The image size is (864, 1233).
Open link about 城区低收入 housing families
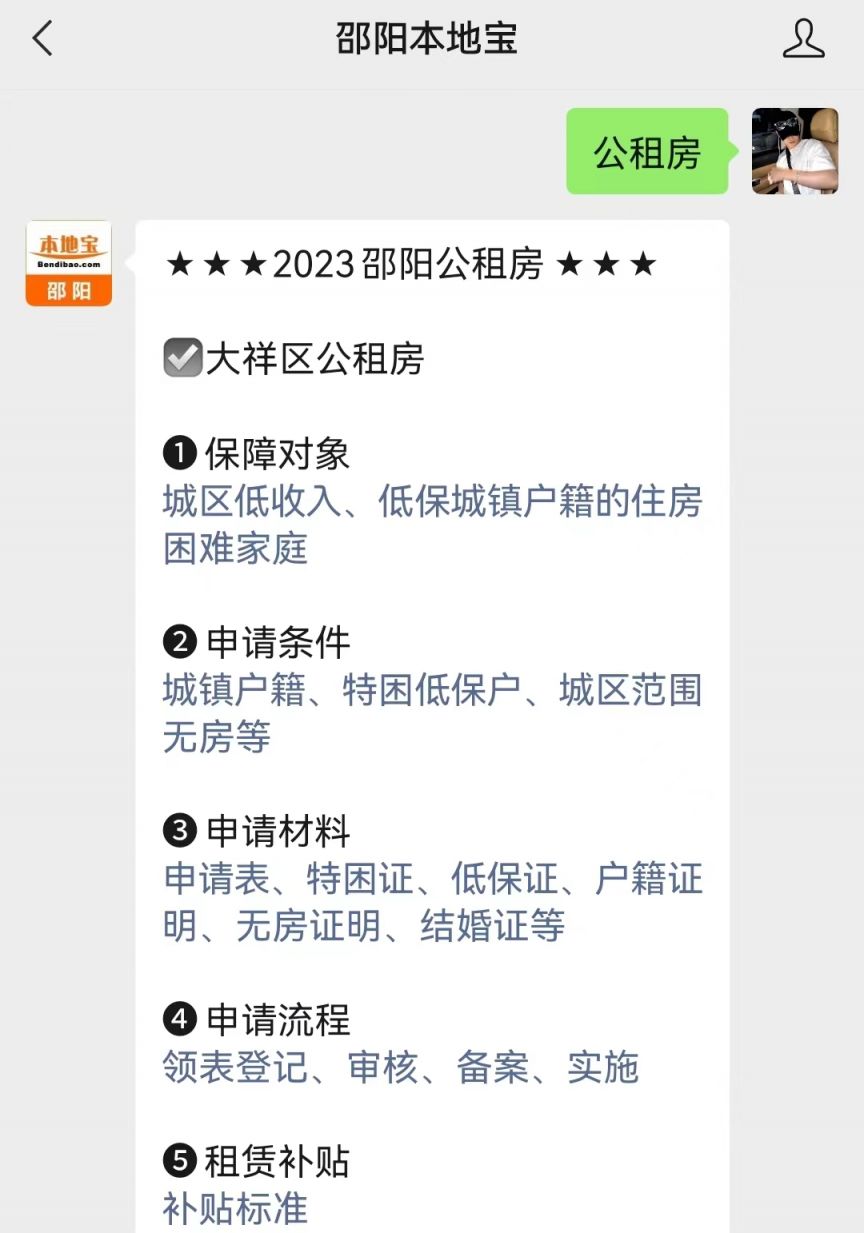432,502
